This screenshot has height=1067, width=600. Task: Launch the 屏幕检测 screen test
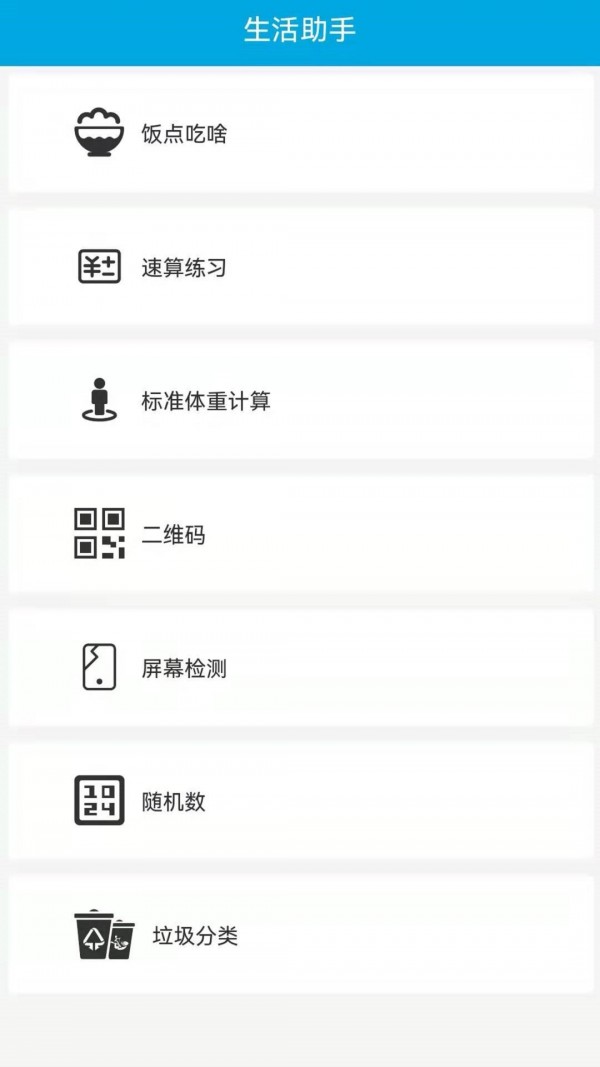[184, 668]
